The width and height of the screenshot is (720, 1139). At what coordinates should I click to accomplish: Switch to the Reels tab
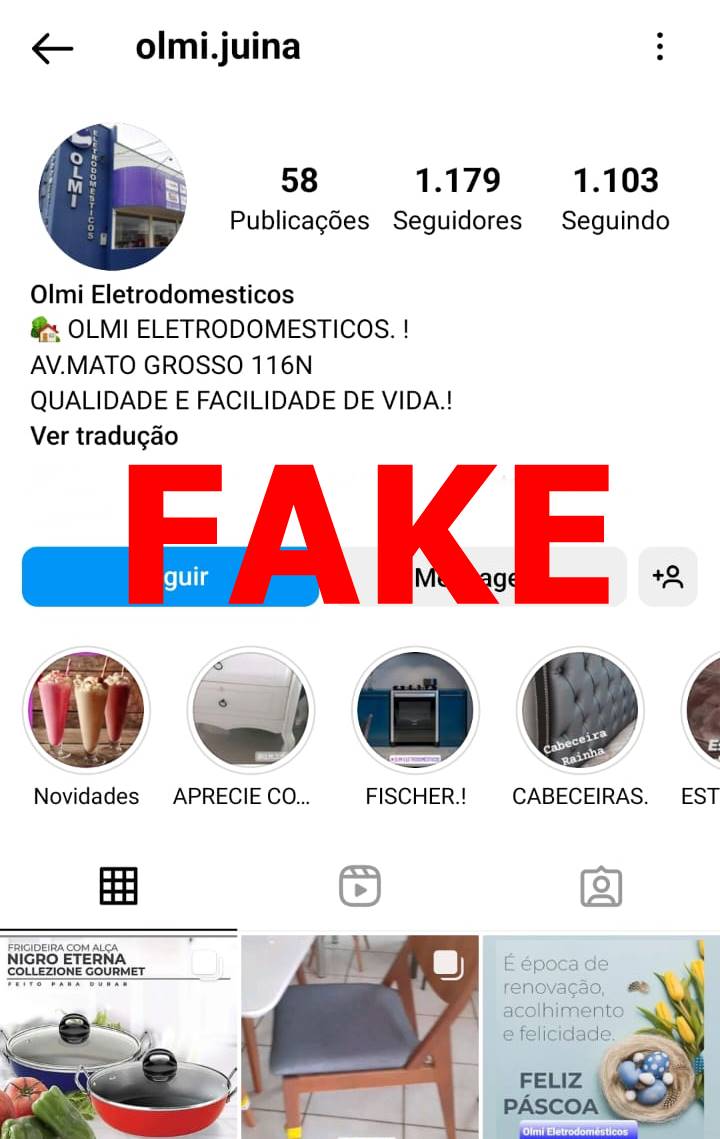360,886
